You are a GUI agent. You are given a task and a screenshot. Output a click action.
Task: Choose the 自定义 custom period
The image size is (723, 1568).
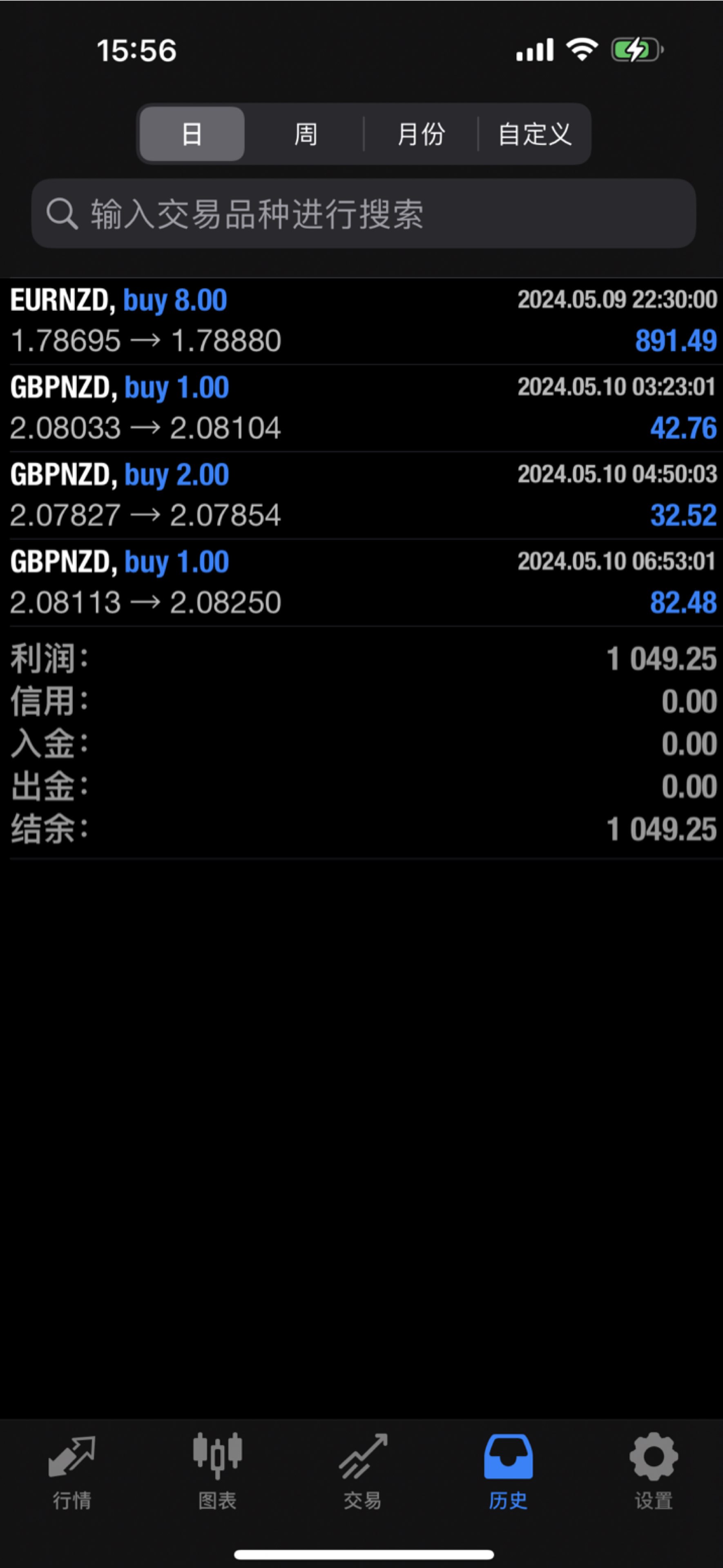point(535,134)
